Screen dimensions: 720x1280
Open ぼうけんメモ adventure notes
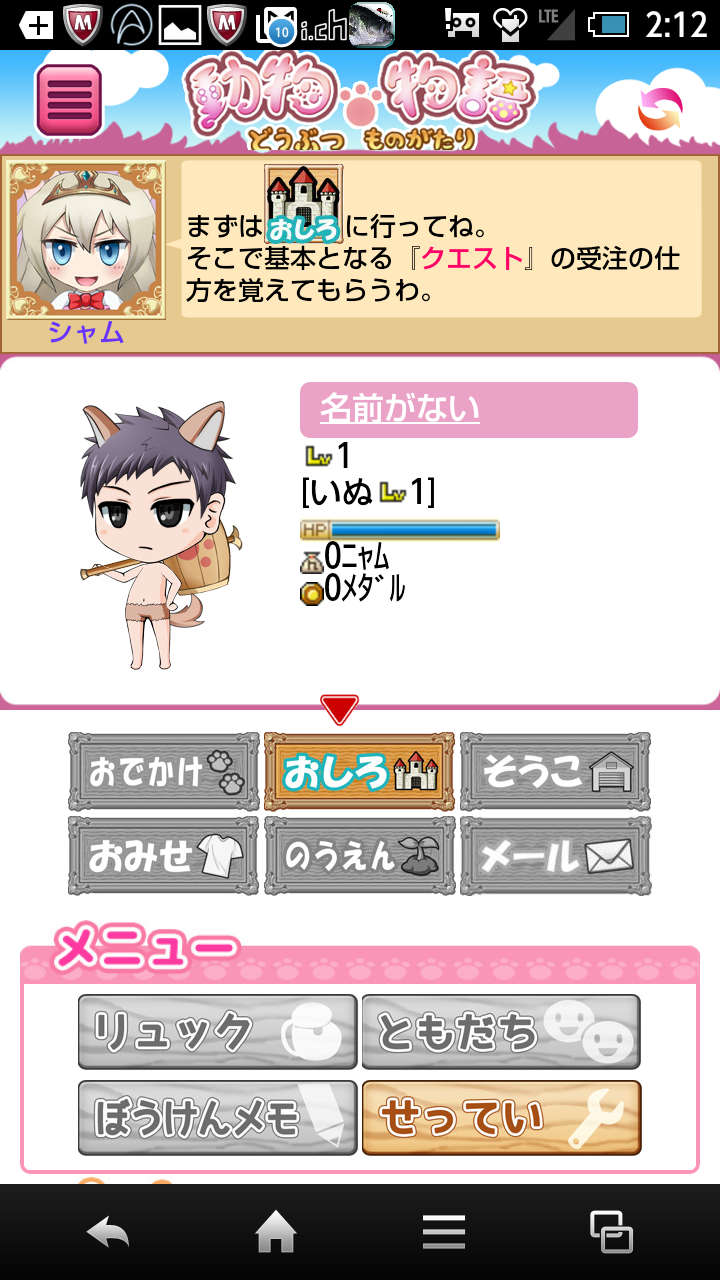217,1117
